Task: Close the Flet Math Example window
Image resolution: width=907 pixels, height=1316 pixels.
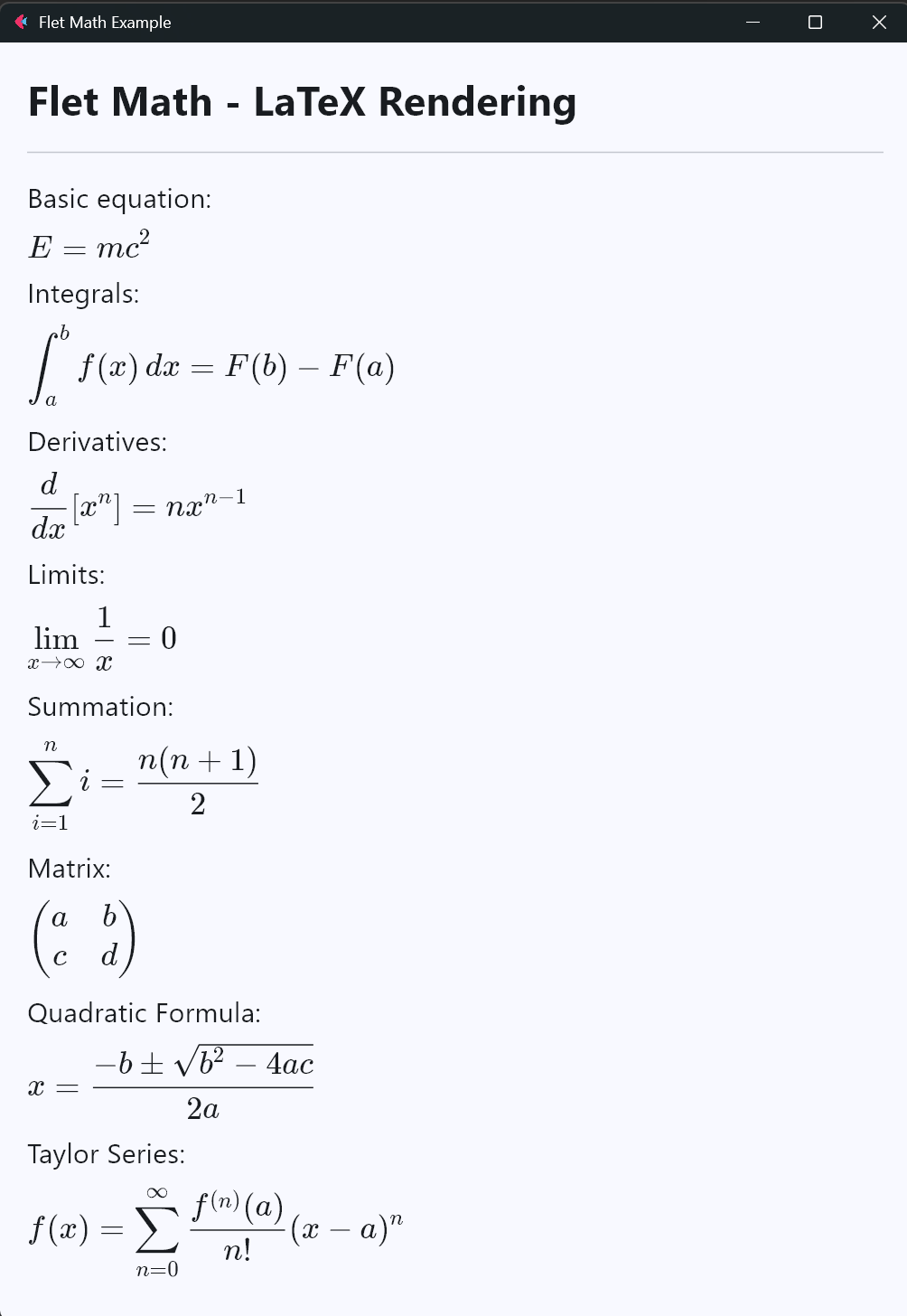Action: point(878,22)
